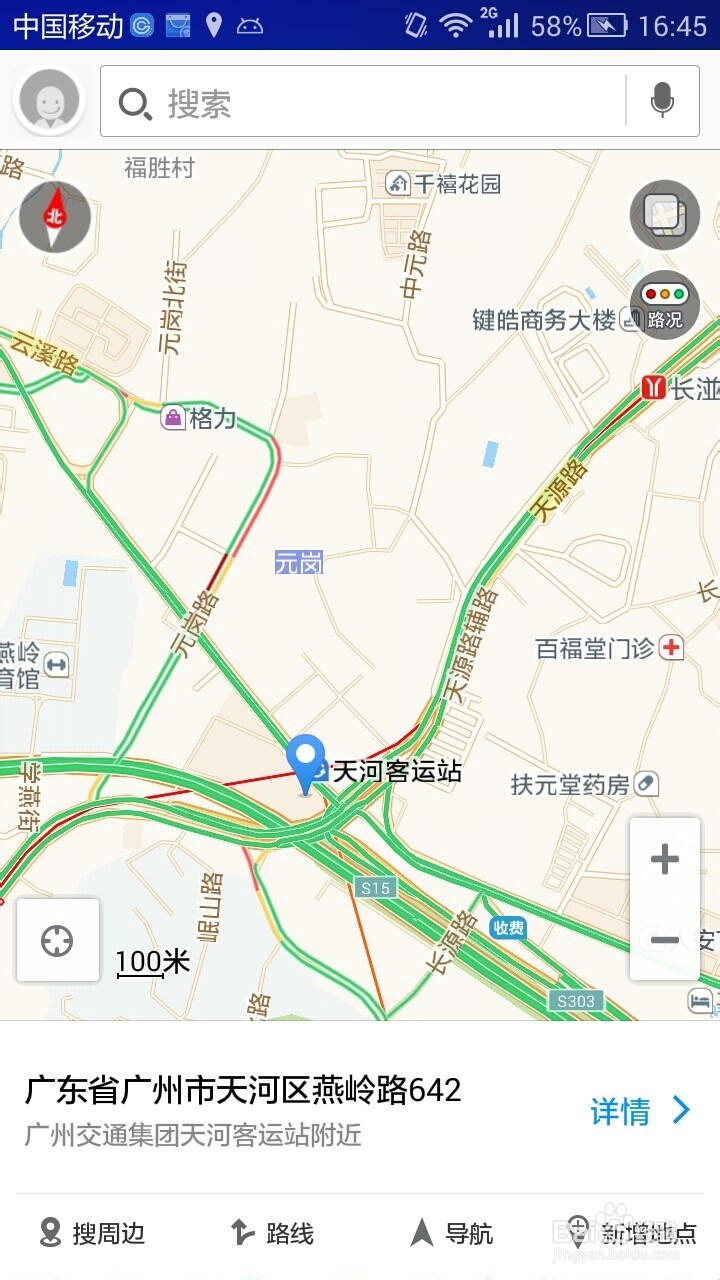Zoom in using the plus button

tap(663, 858)
